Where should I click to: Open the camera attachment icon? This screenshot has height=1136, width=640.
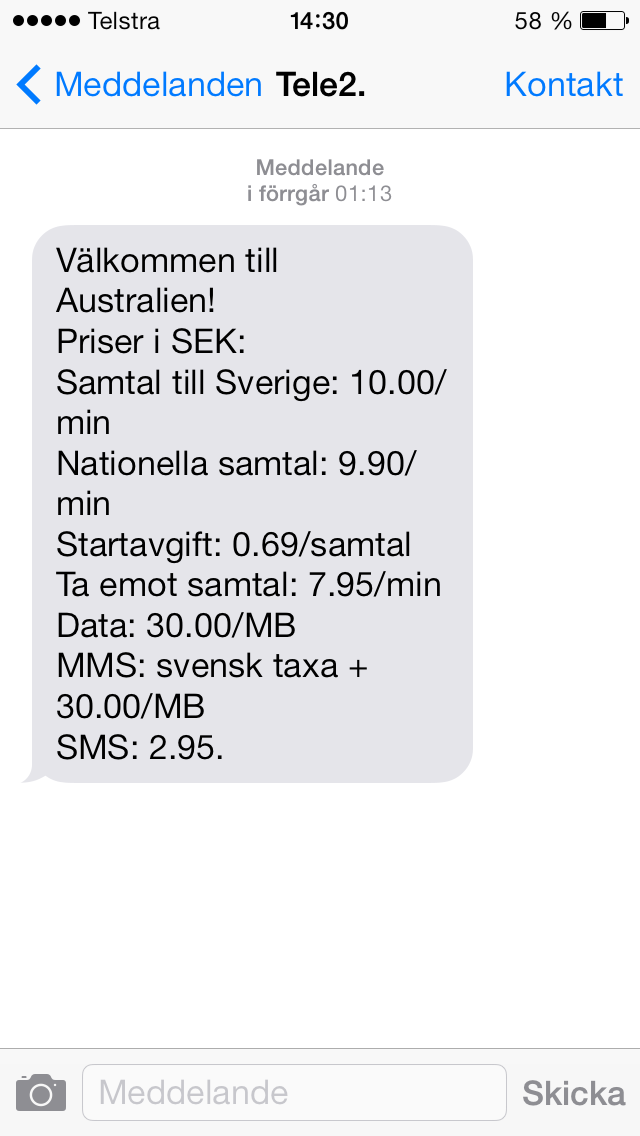point(41,1093)
